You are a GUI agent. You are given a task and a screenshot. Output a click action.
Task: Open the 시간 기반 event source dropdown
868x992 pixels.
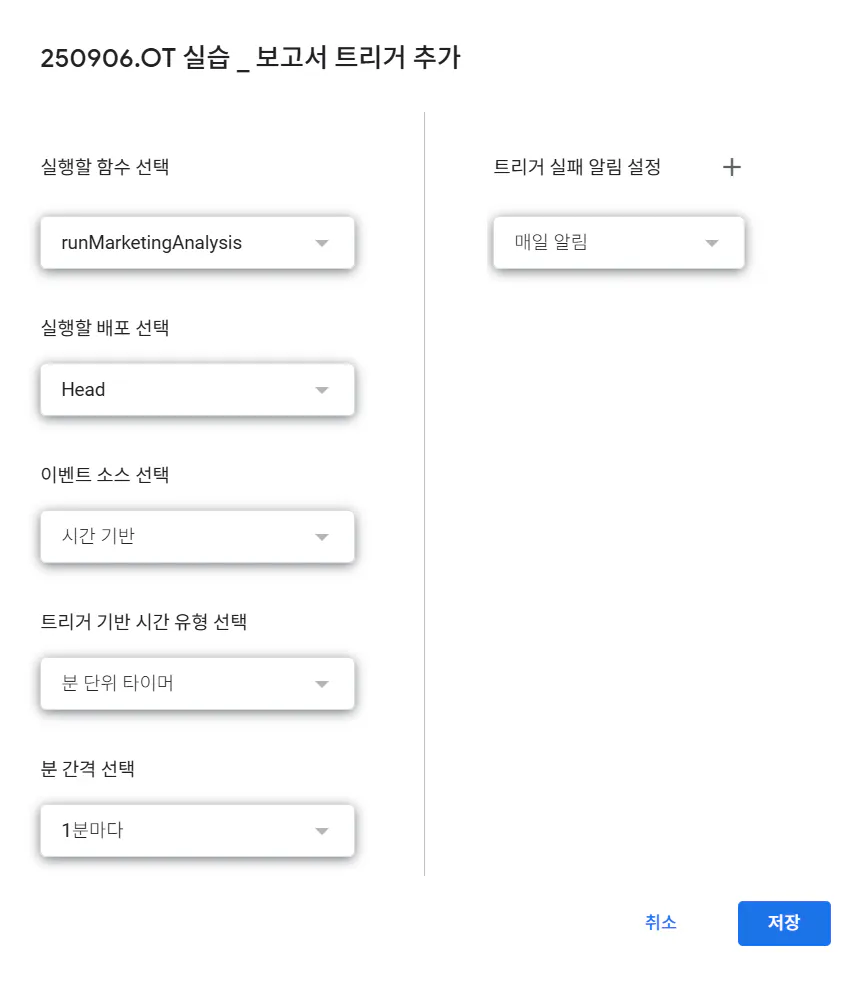197,536
